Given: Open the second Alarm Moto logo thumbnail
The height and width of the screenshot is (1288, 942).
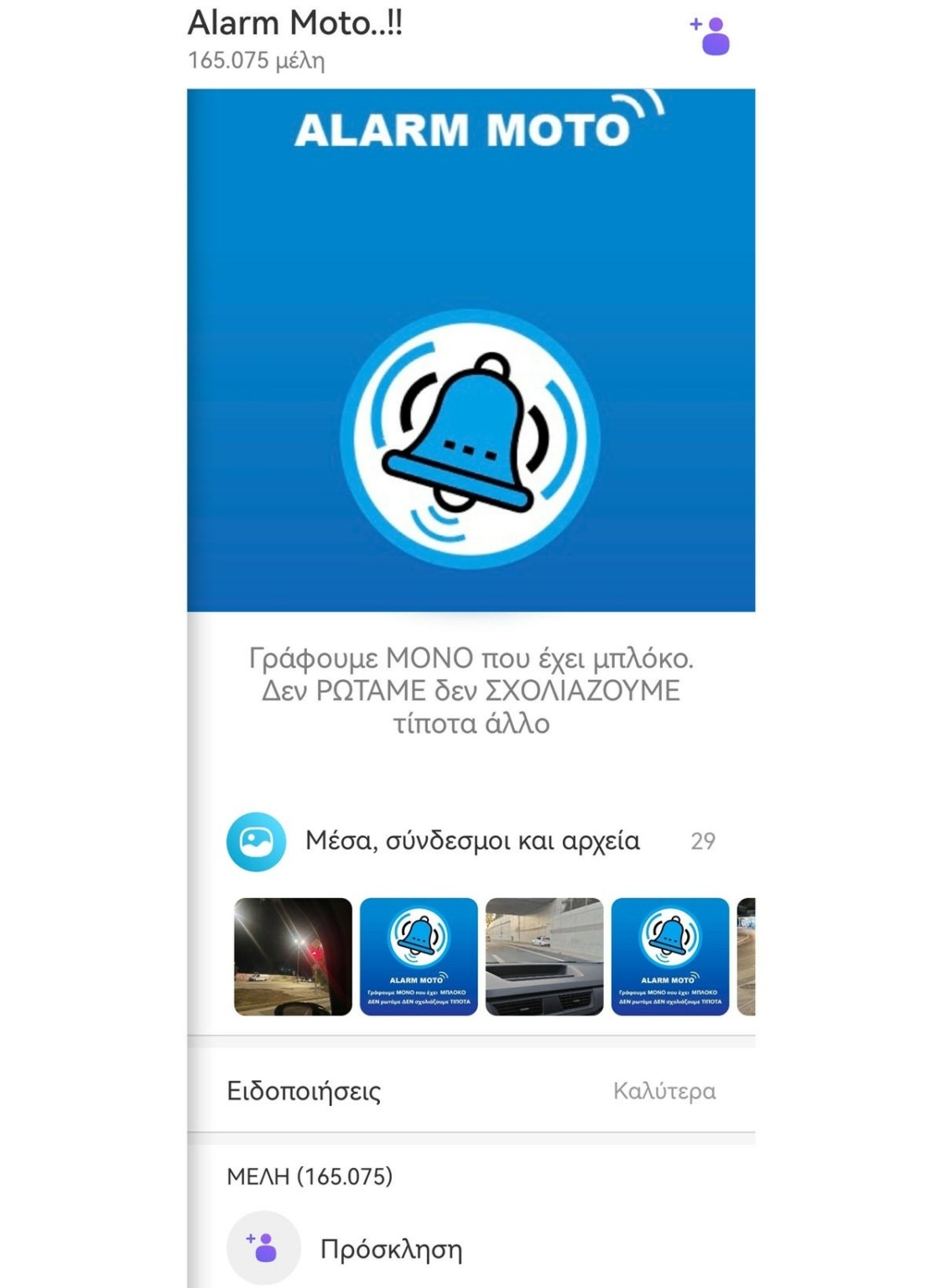Looking at the screenshot, I should (670, 957).
